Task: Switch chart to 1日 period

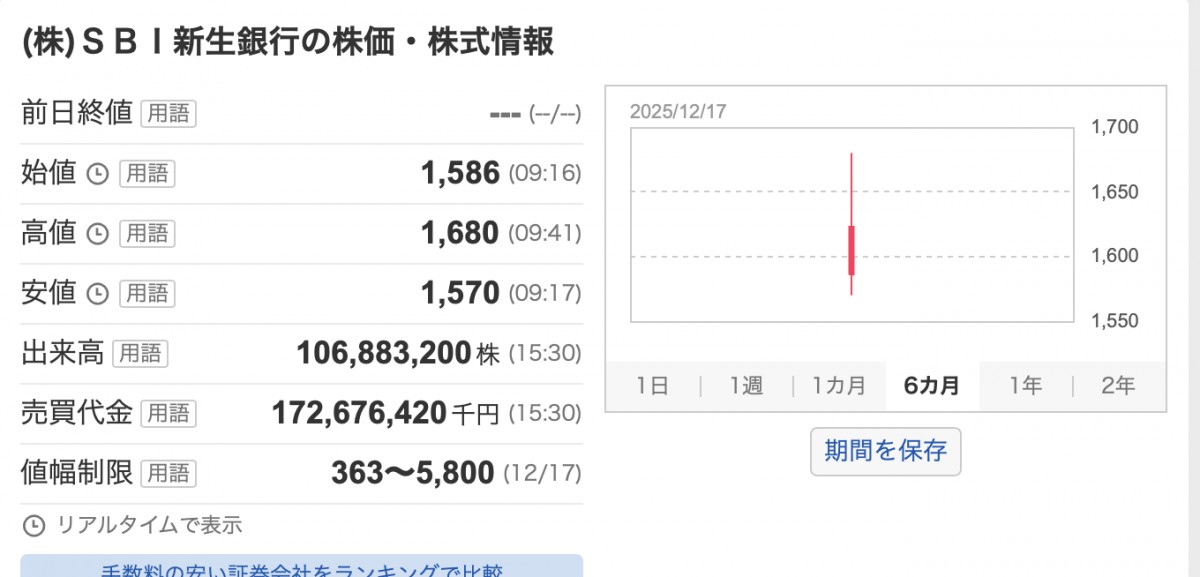Action: coord(652,386)
